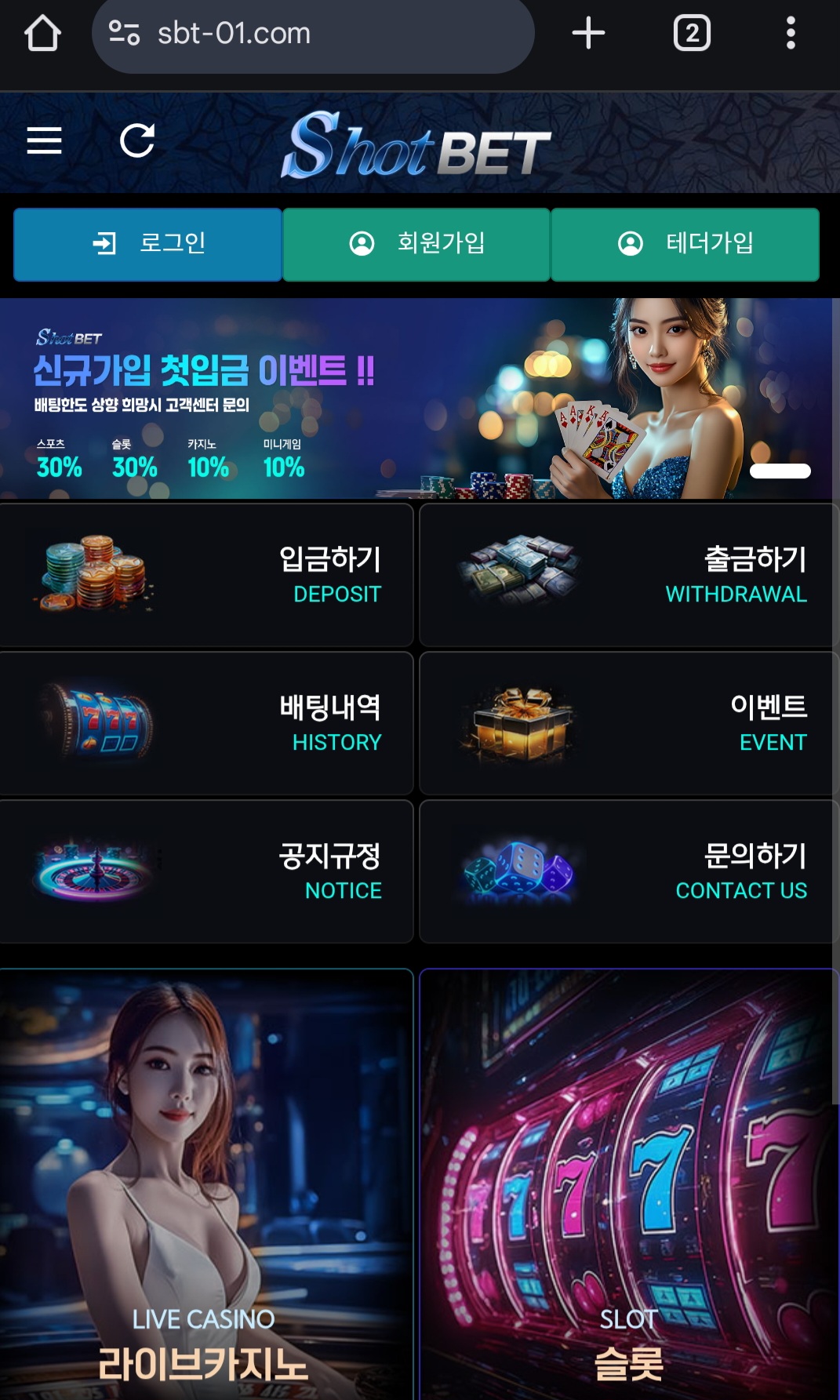Tap the browser address bar sbt-01.com
This screenshot has width=840, height=1400.
[314, 35]
